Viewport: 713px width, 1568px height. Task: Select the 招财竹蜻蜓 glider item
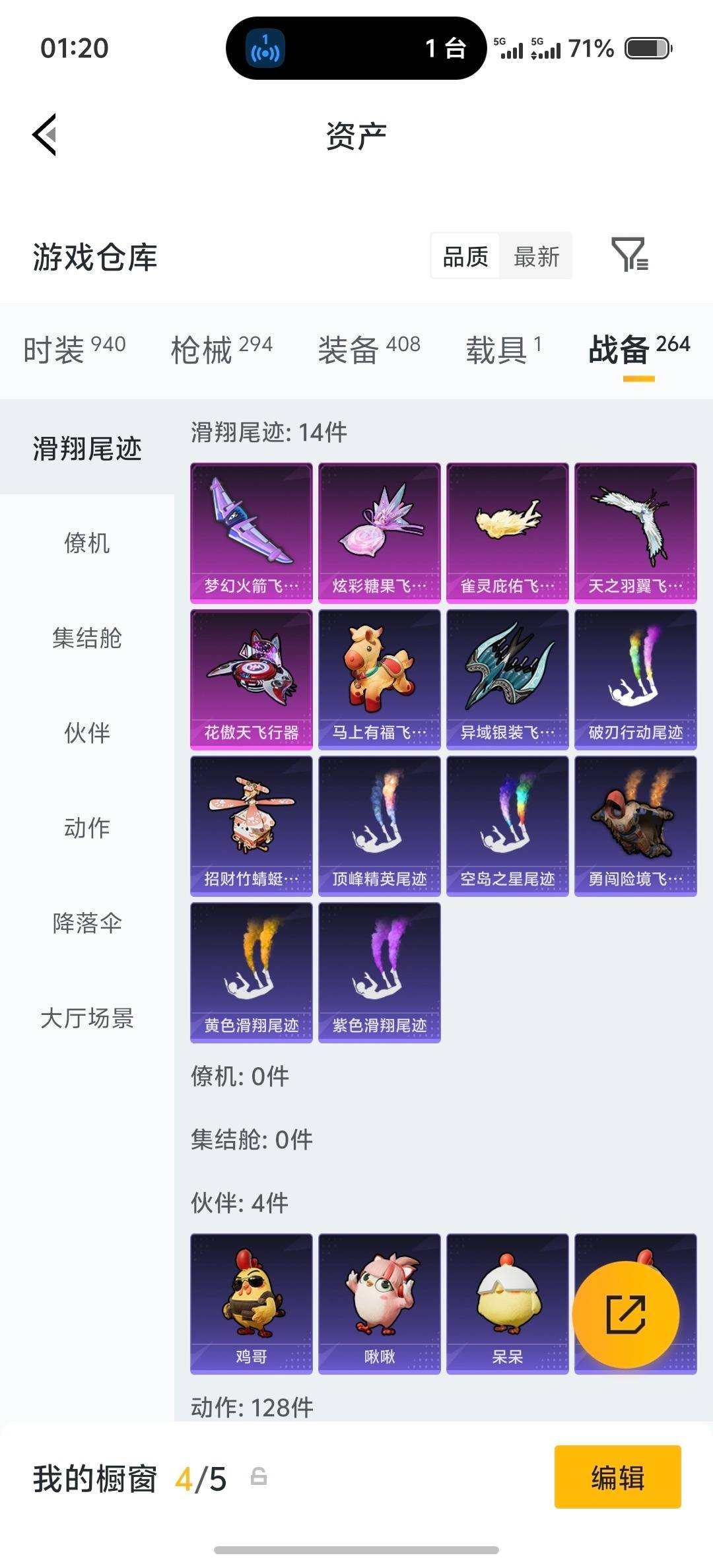tap(252, 826)
